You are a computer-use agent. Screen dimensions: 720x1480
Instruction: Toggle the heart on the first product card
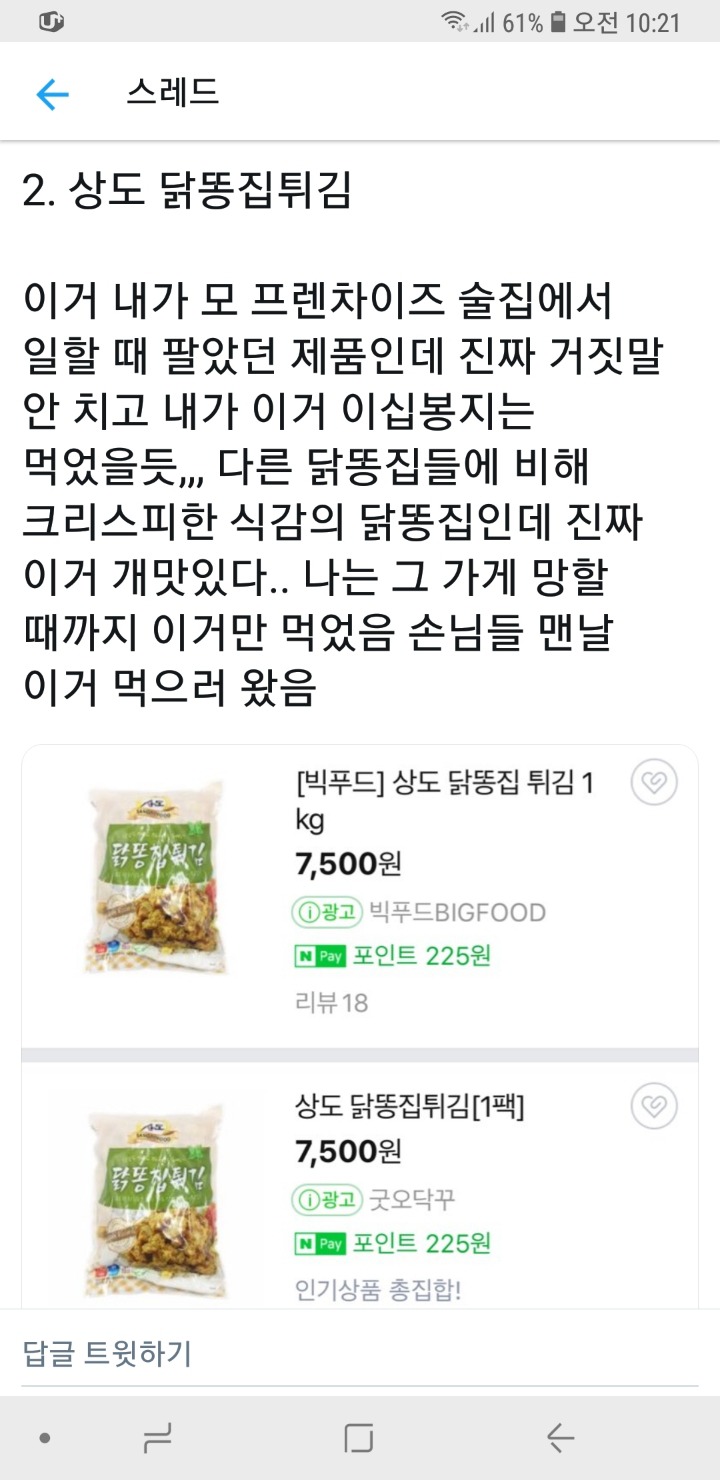[x=655, y=783]
